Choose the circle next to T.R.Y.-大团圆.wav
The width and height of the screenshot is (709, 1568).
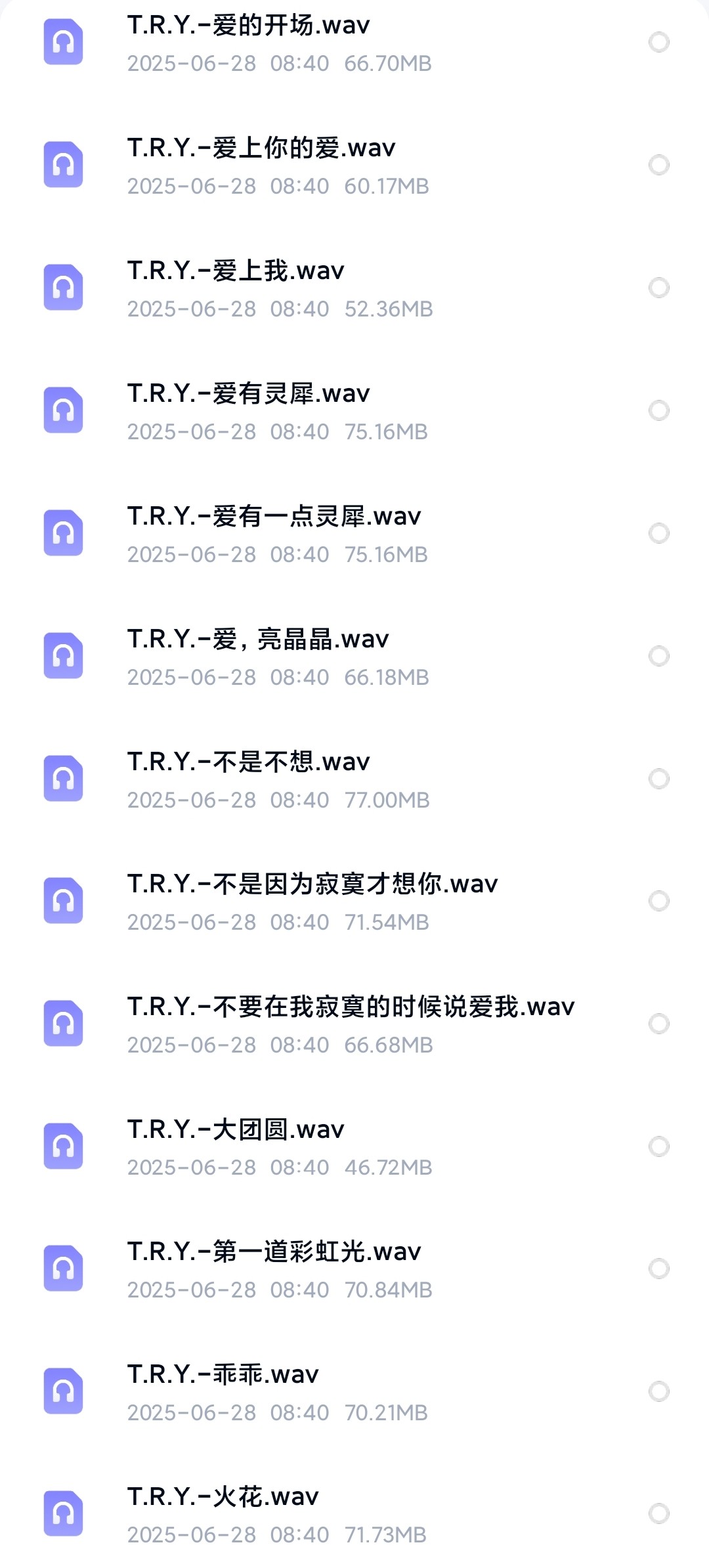[x=658, y=1146]
